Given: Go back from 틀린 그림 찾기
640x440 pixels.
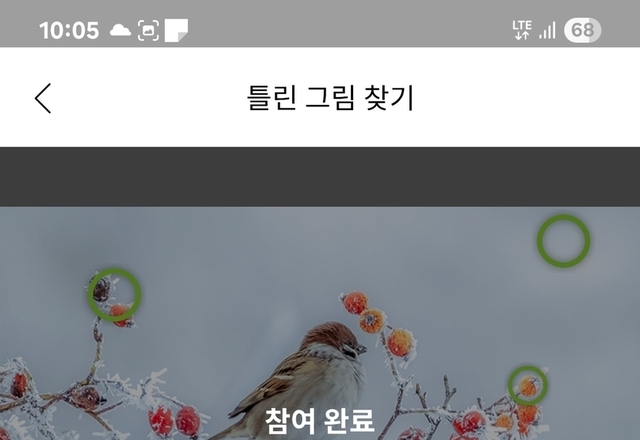Looking at the screenshot, I should [42, 98].
